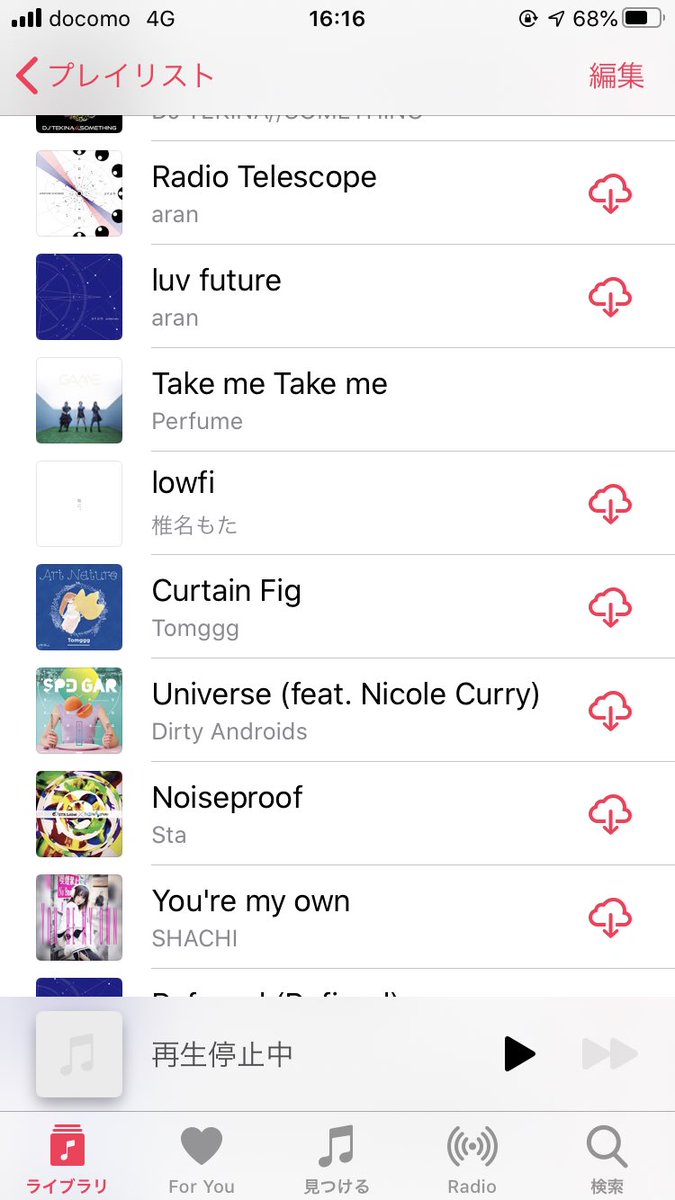Go back to プレイリスト
Image resolution: width=675 pixels, height=1200 pixels.
click(x=115, y=75)
